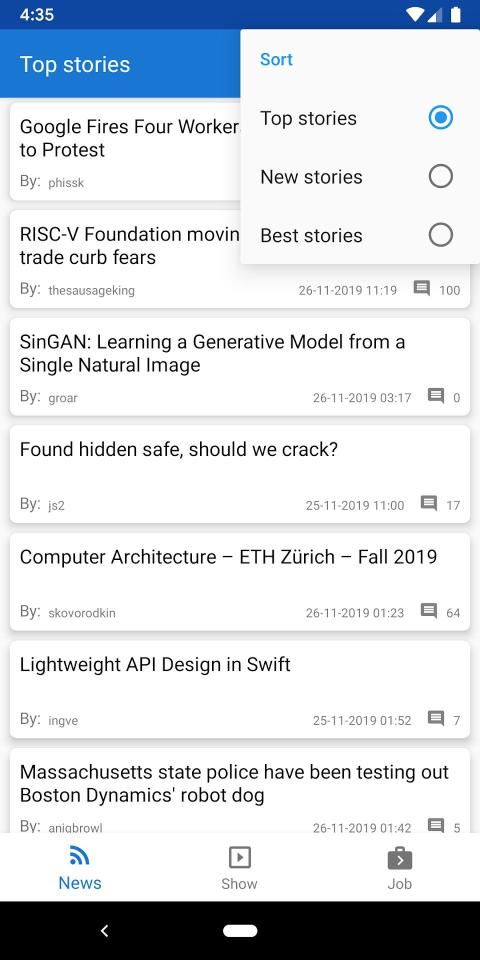Go back with the system back button
The width and height of the screenshot is (480, 960).
104,931
